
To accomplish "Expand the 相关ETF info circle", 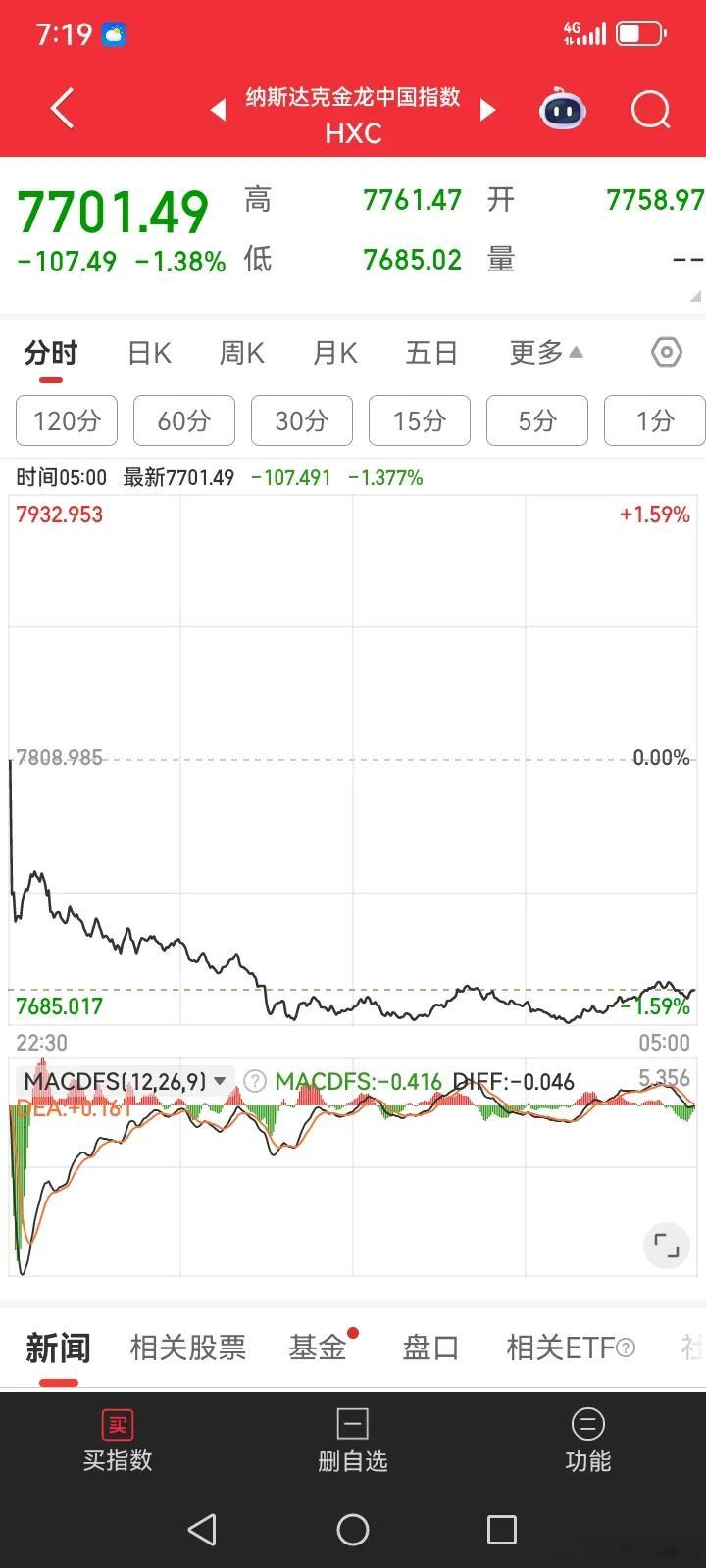I will coord(626,1347).
